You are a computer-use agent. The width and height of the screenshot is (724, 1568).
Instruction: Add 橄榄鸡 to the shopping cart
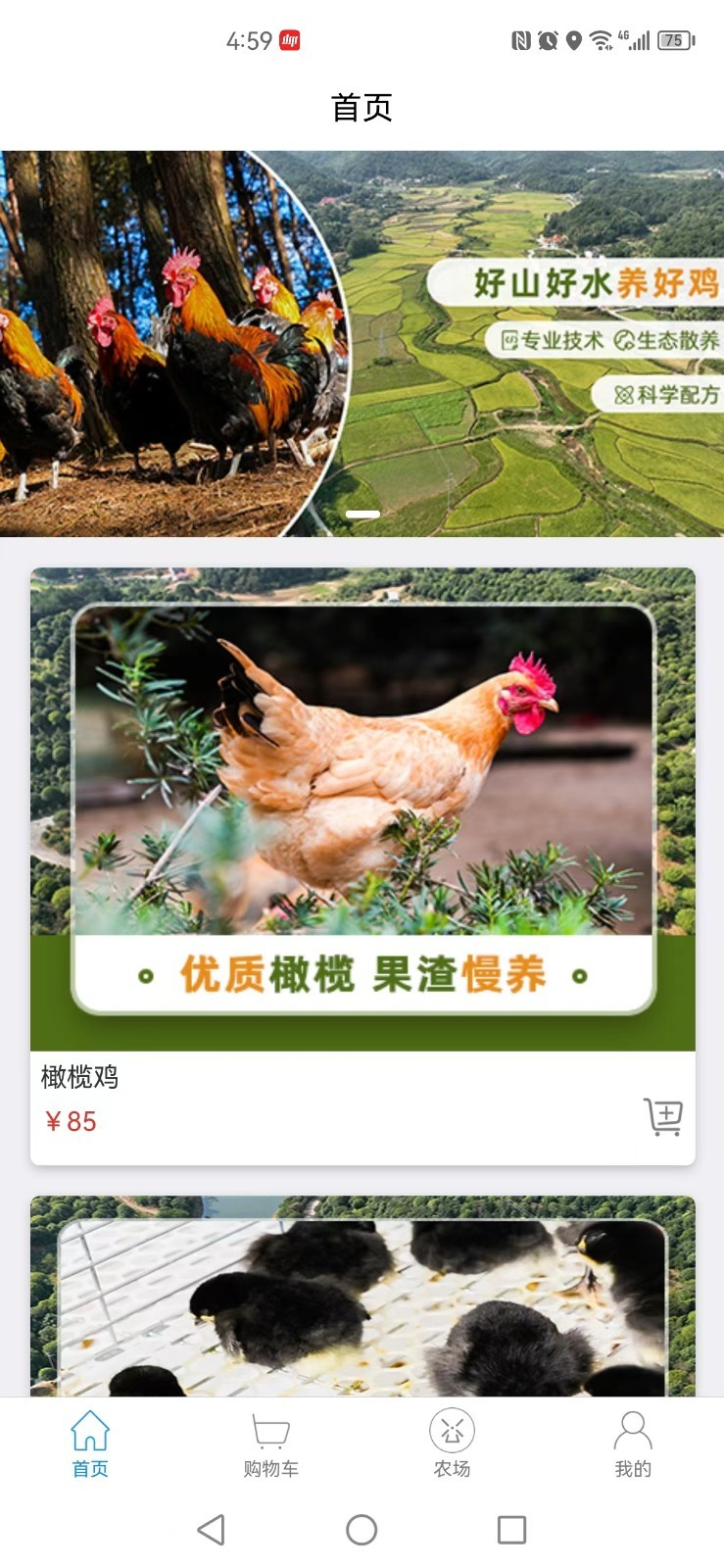coord(663,1116)
